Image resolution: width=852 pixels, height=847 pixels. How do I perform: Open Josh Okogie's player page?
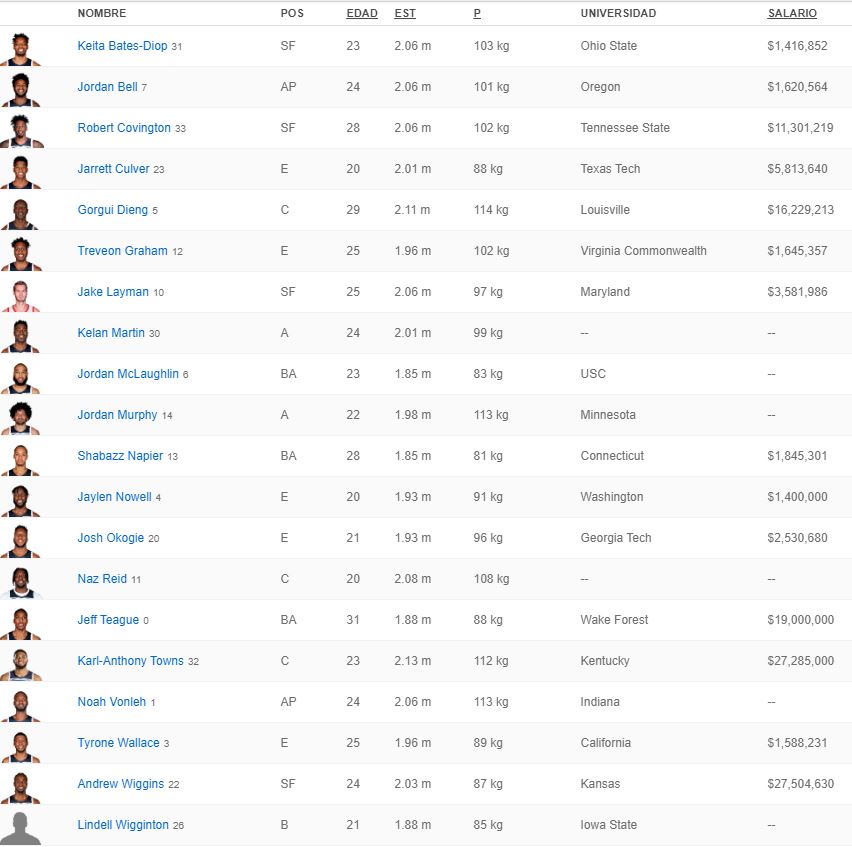110,538
